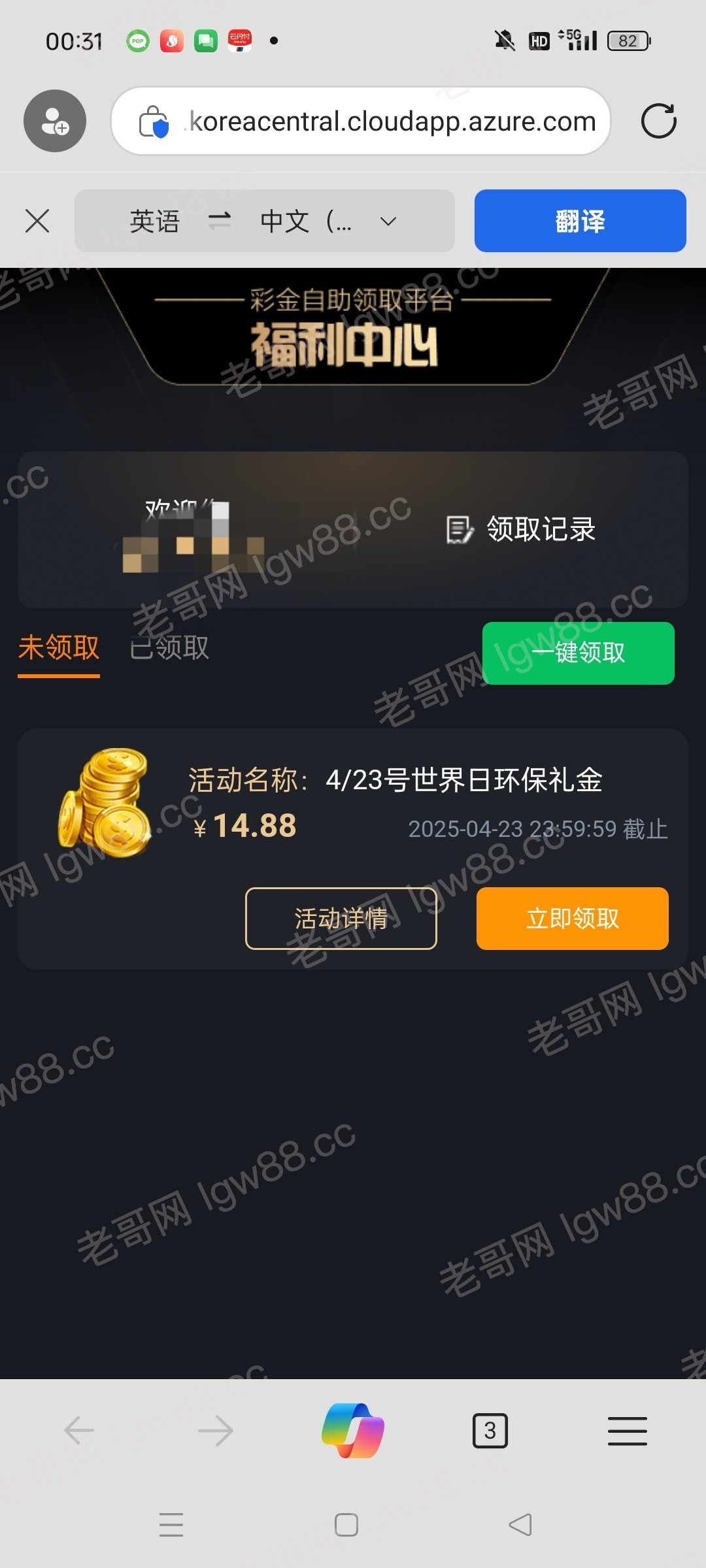706x1568 pixels.
Task: Switch to the 已领取 tab
Action: 169,648
